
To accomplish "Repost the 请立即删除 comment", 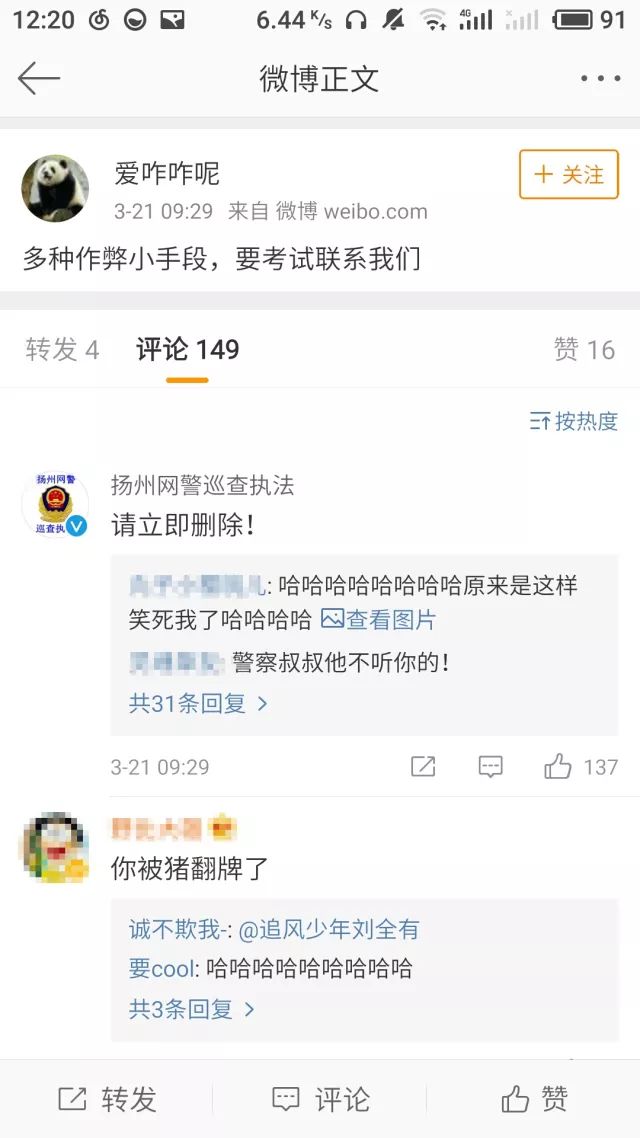I will [423, 767].
